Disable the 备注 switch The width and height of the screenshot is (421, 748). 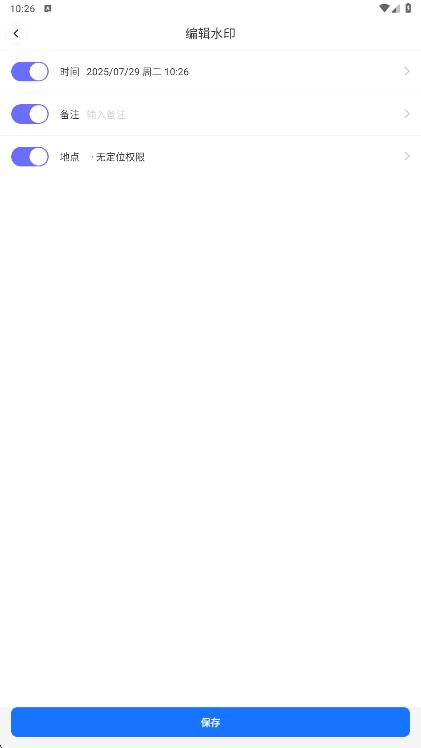click(x=30, y=114)
